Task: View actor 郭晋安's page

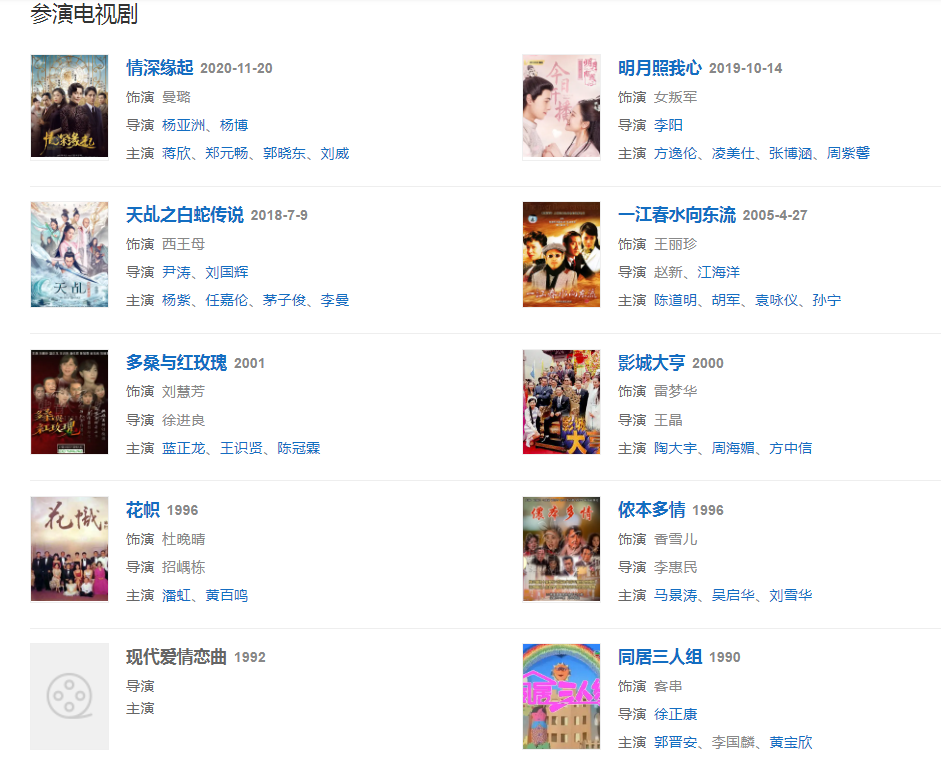Action: point(675,742)
